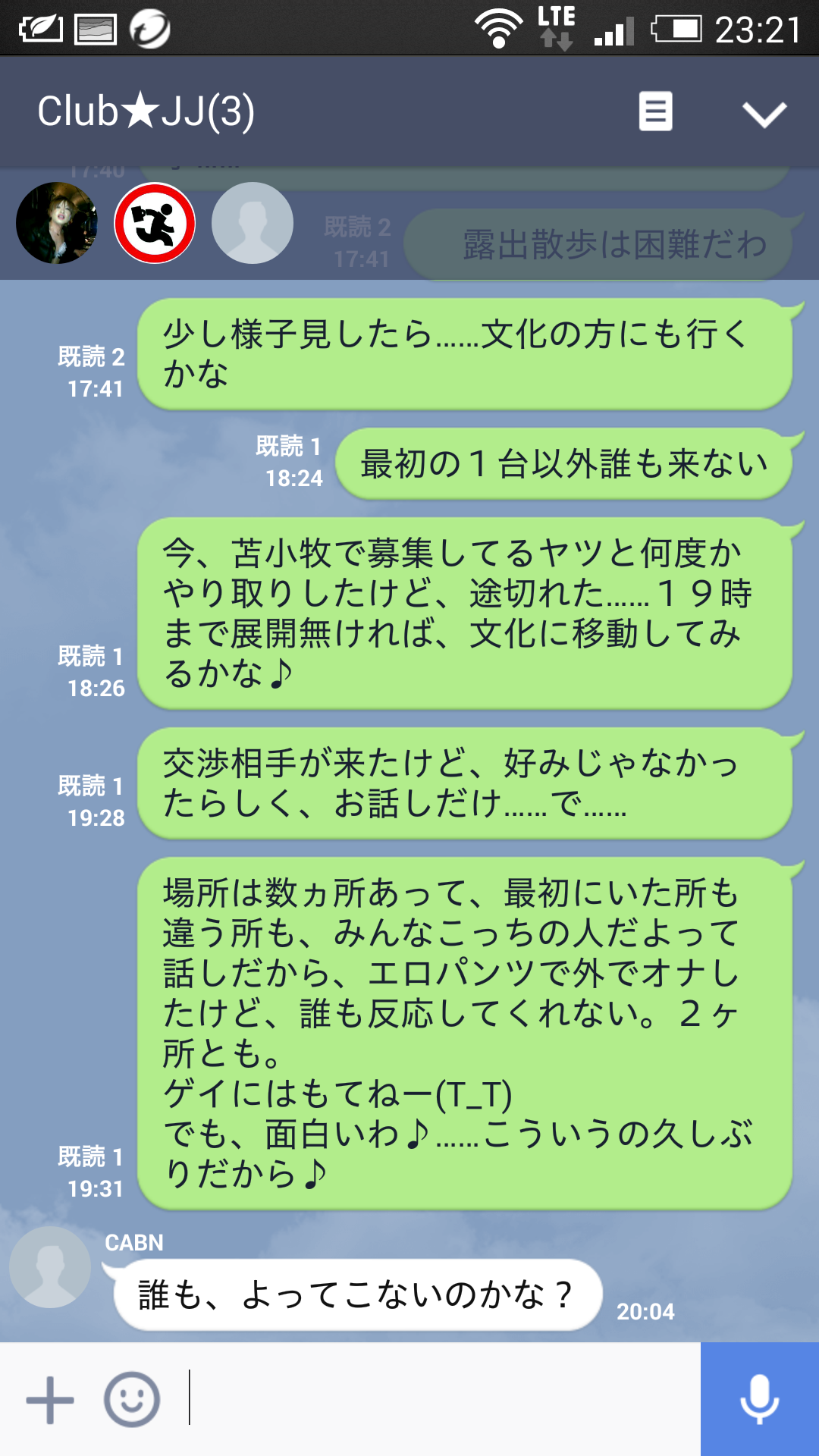Viewport: 819px width, 1456px height.
Task: Start voice message with microphone button
Action: tap(760, 1399)
